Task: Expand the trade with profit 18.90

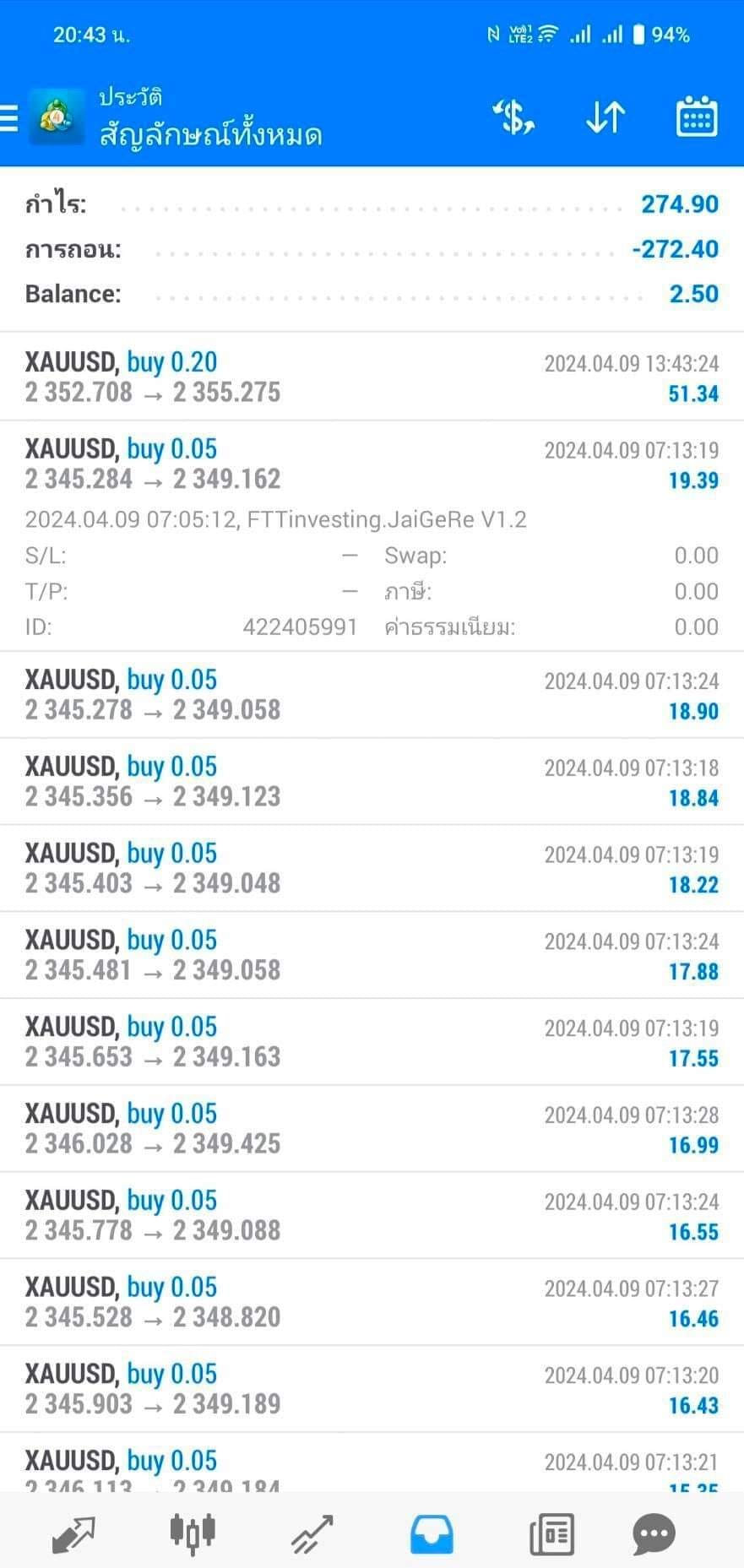Action: (x=372, y=695)
